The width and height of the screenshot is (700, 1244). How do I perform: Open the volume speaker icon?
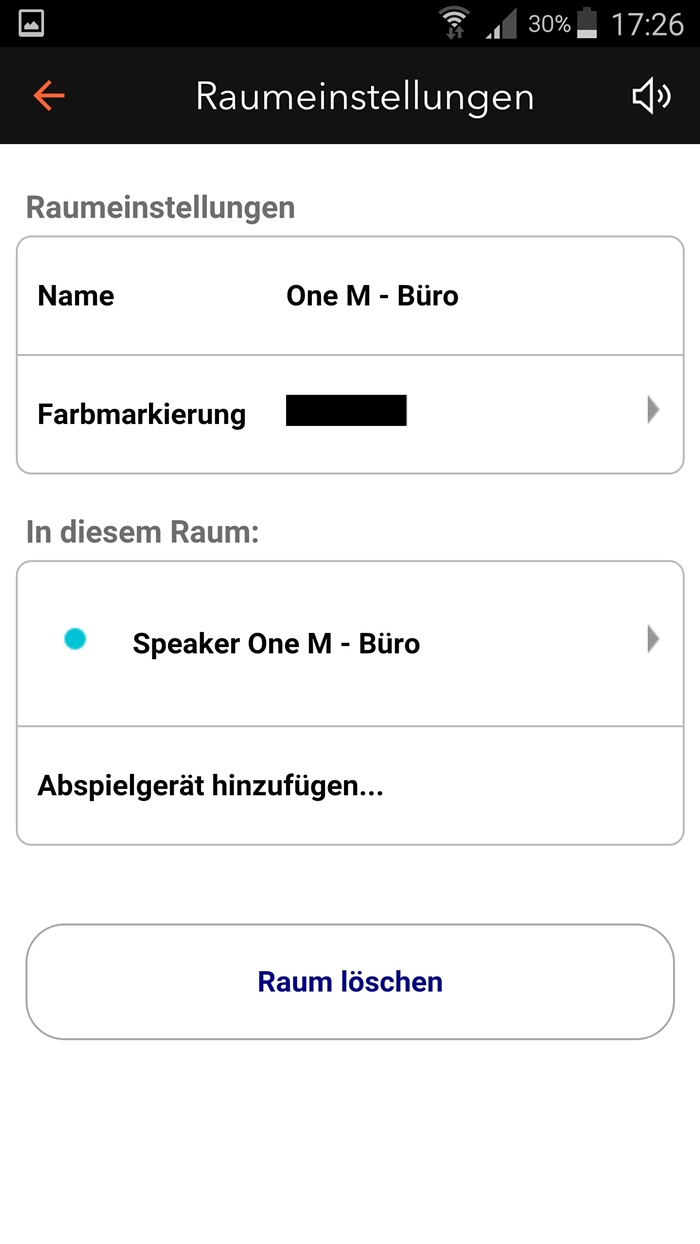coord(651,96)
